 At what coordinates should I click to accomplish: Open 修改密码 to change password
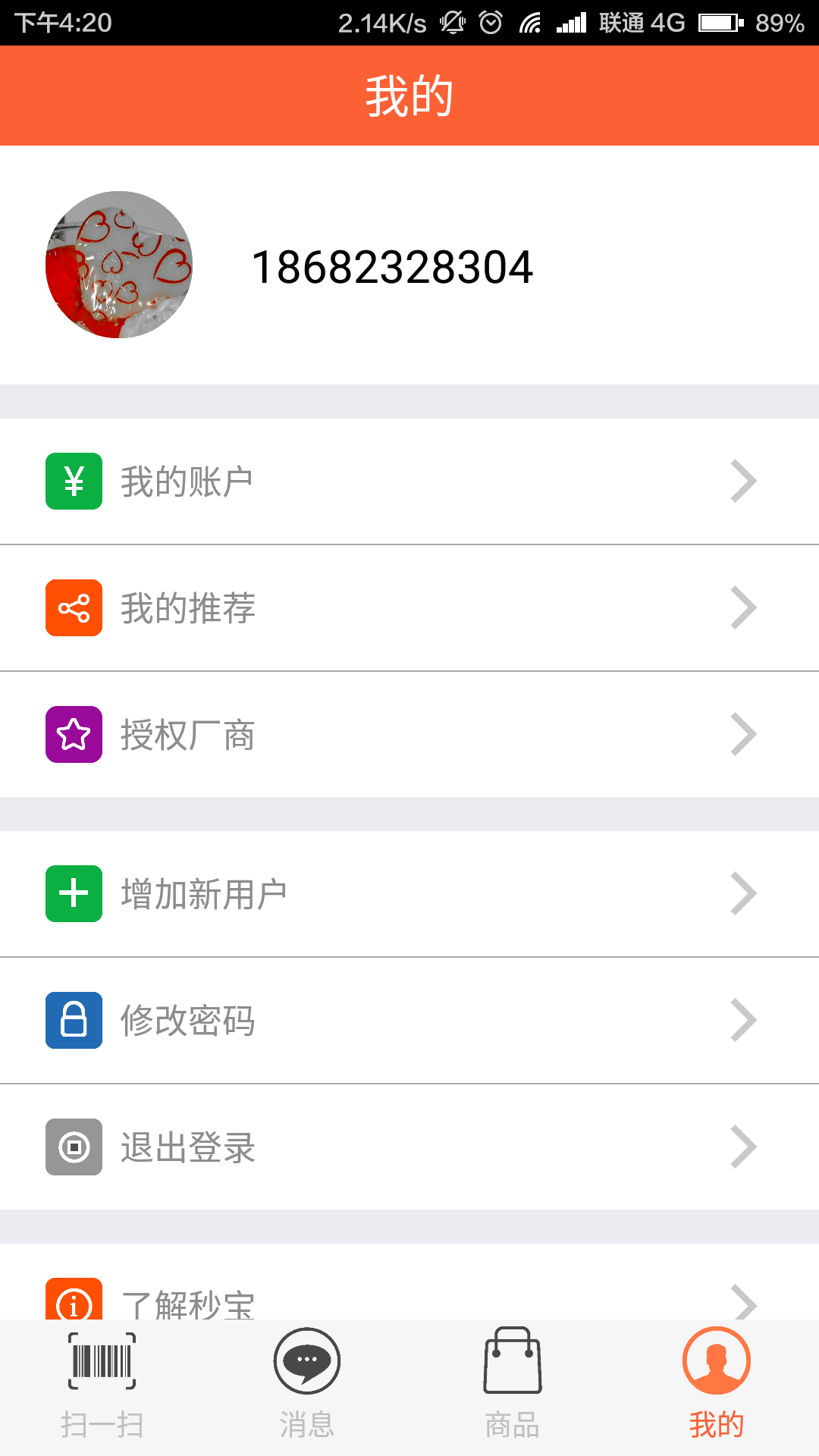409,1021
